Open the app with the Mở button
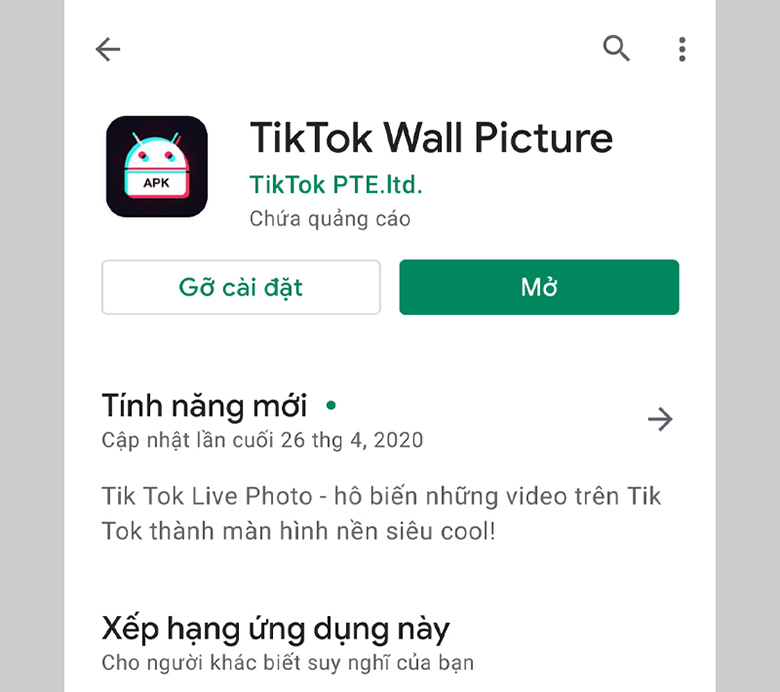This screenshot has height=692, width=780. click(x=539, y=288)
